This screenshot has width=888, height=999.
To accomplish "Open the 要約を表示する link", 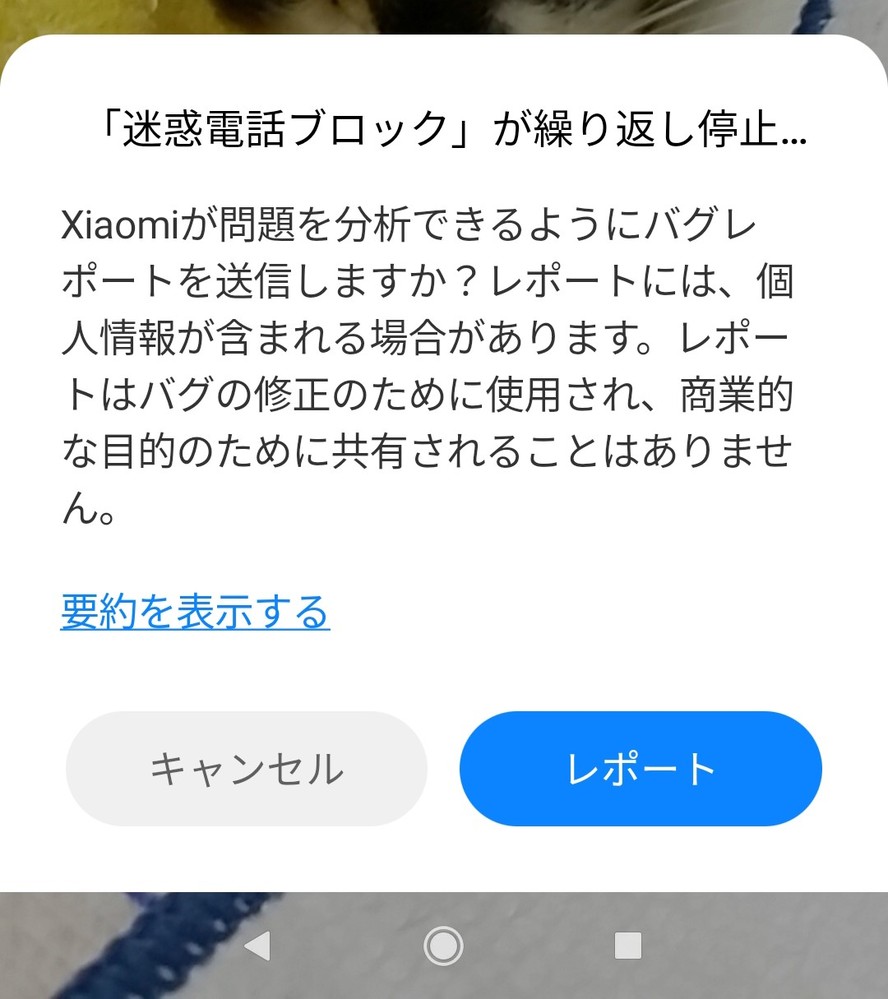I will pos(195,611).
